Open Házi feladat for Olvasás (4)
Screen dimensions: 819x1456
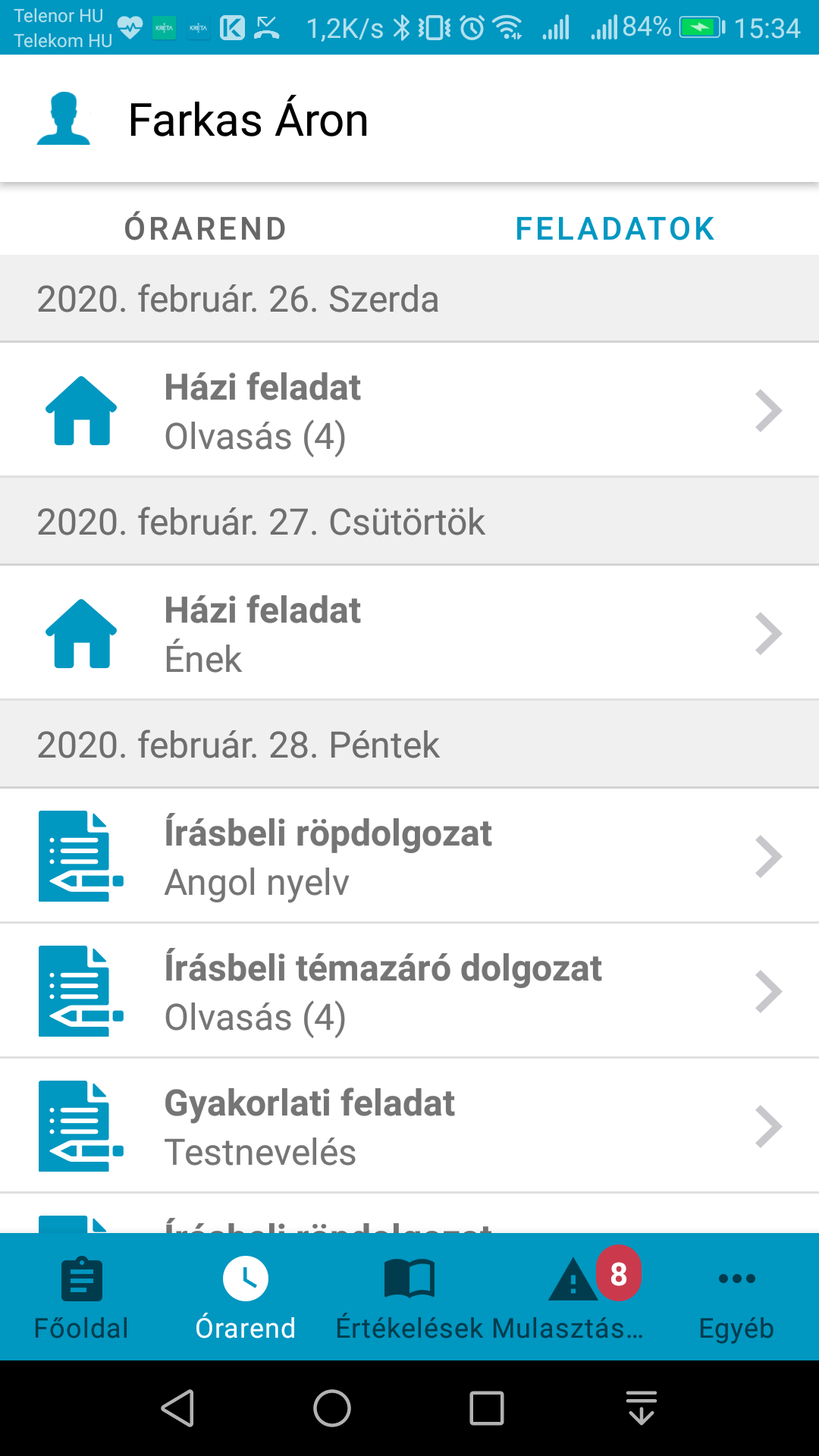[x=409, y=410]
